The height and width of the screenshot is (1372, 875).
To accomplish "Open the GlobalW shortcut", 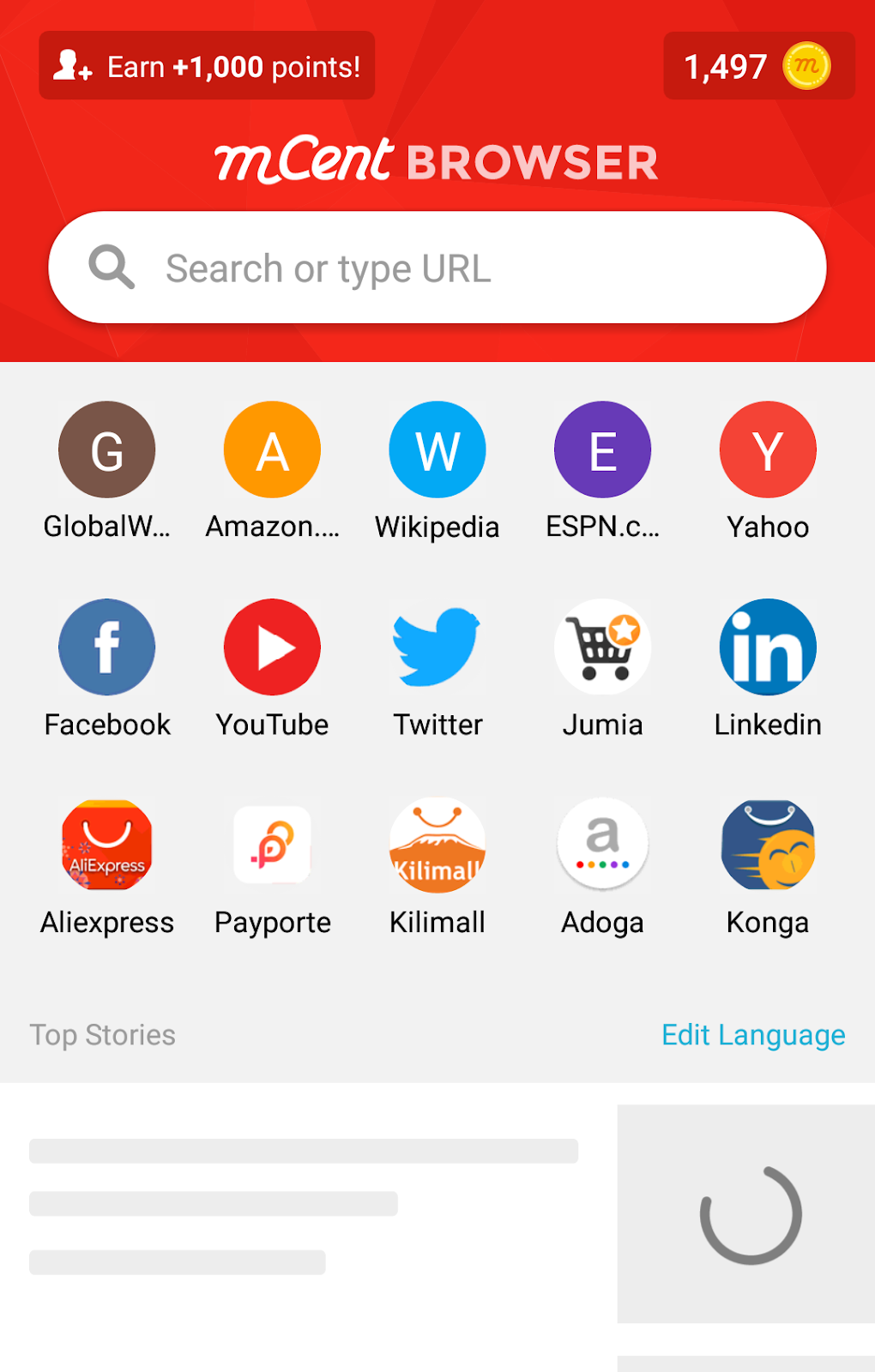I will click(106, 448).
